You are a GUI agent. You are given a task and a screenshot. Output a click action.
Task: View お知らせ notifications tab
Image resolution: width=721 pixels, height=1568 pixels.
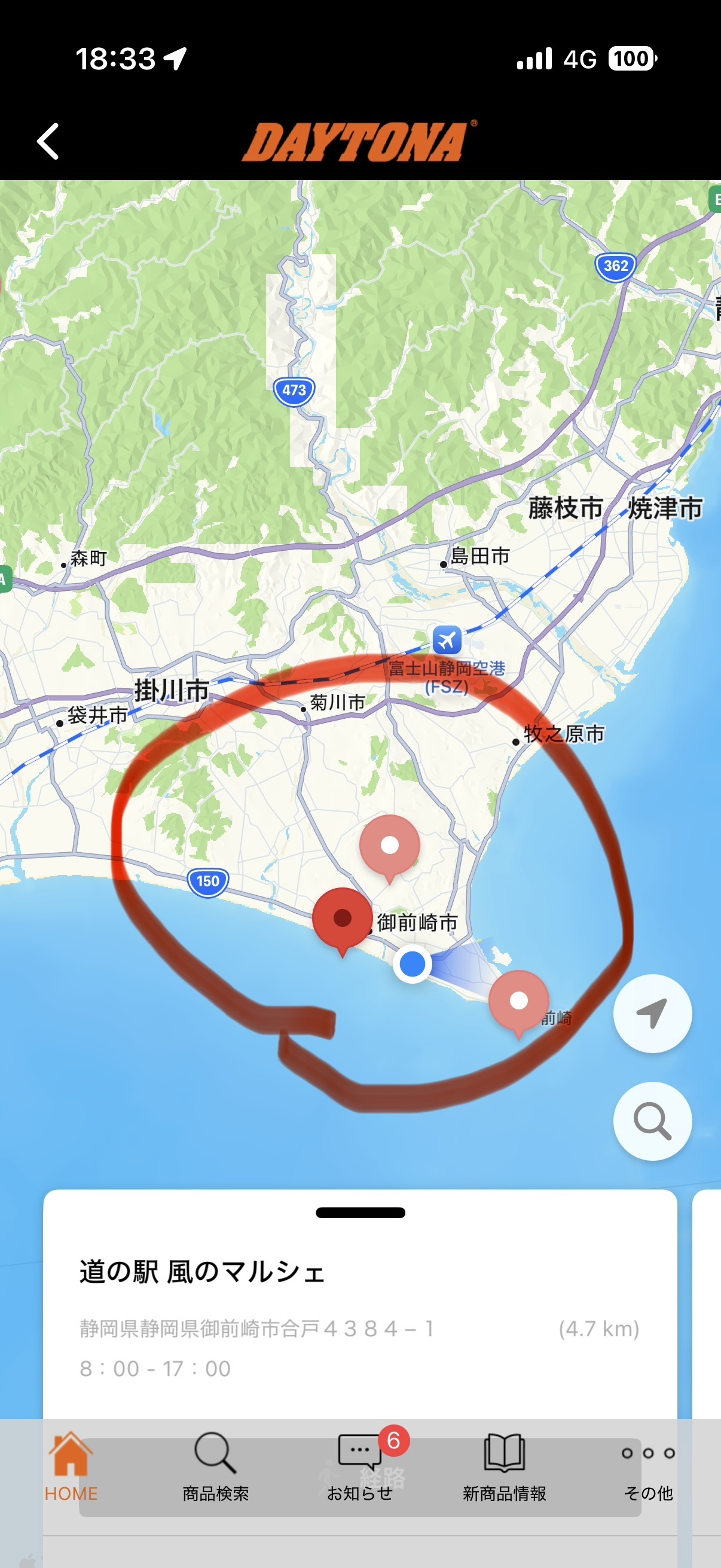(359, 1467)
